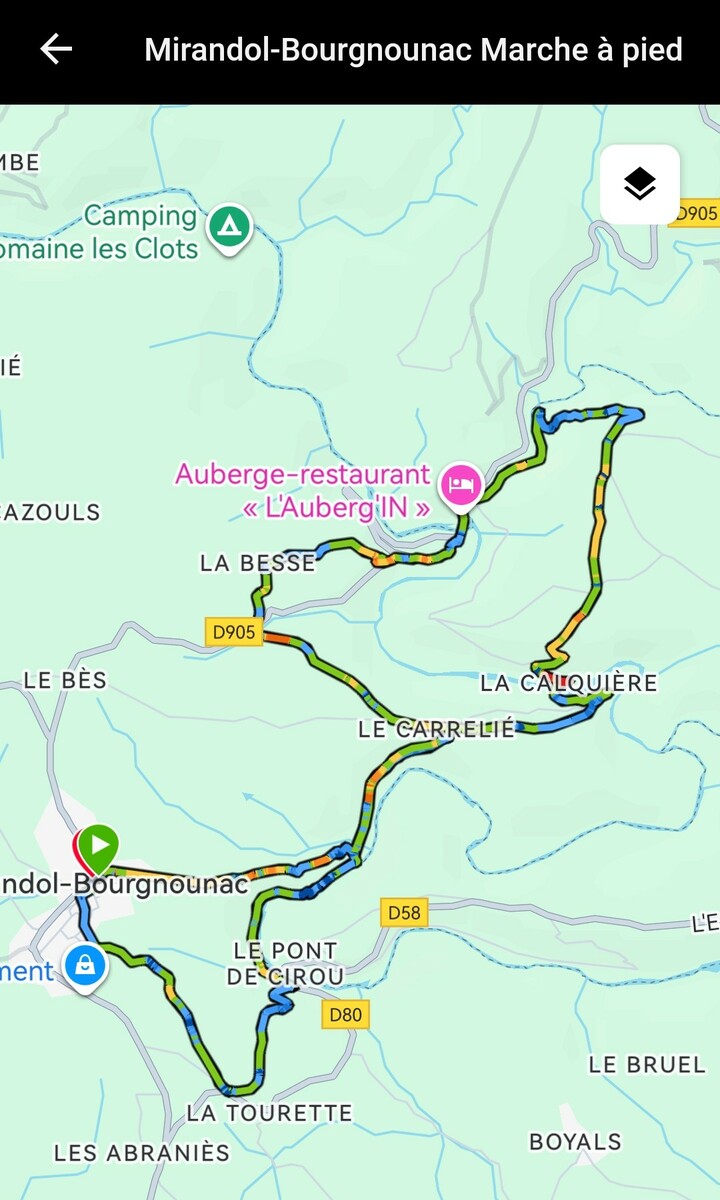Go back using the top-left arrow

56,49
